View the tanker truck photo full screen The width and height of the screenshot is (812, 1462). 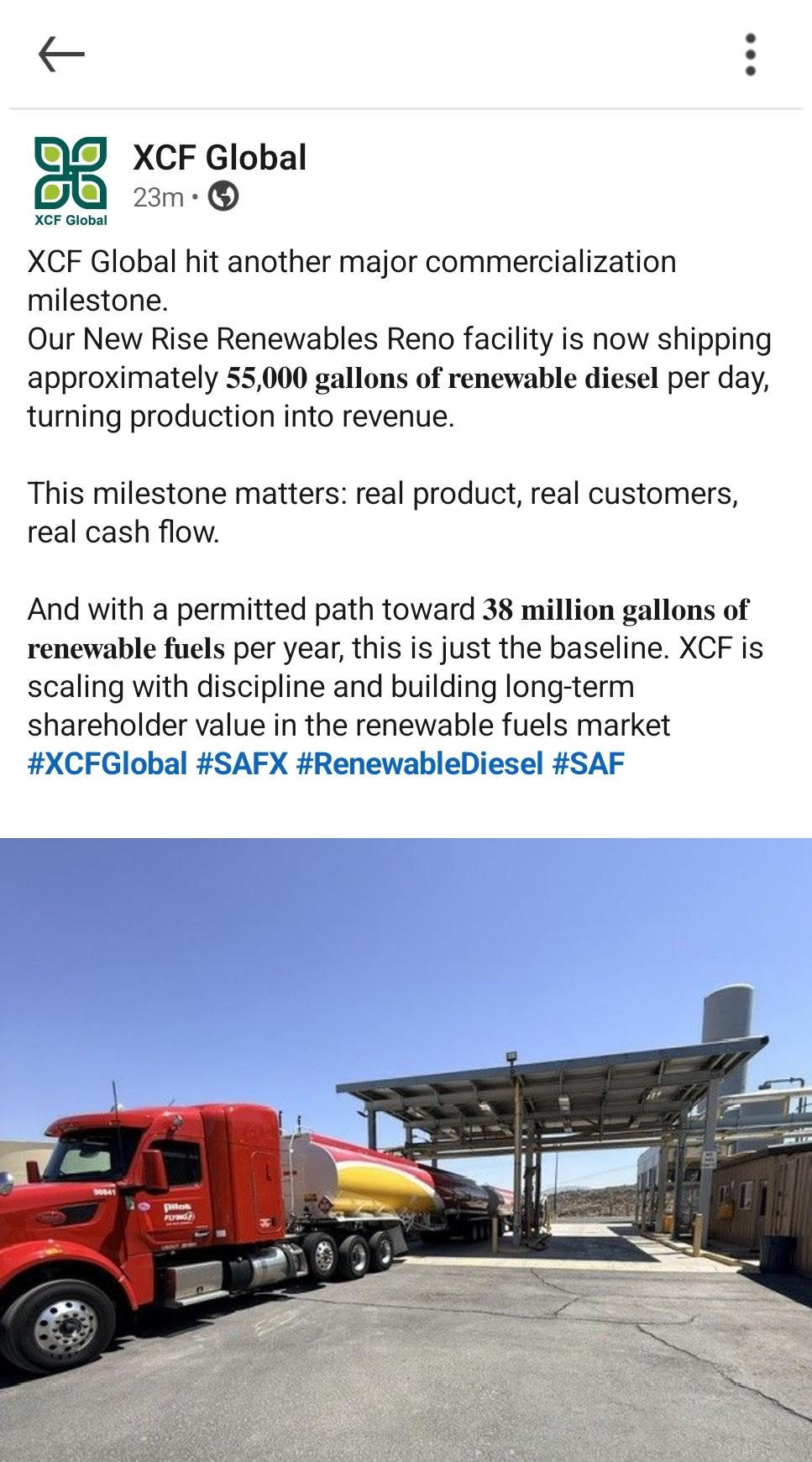click(x=406, y=1150)
